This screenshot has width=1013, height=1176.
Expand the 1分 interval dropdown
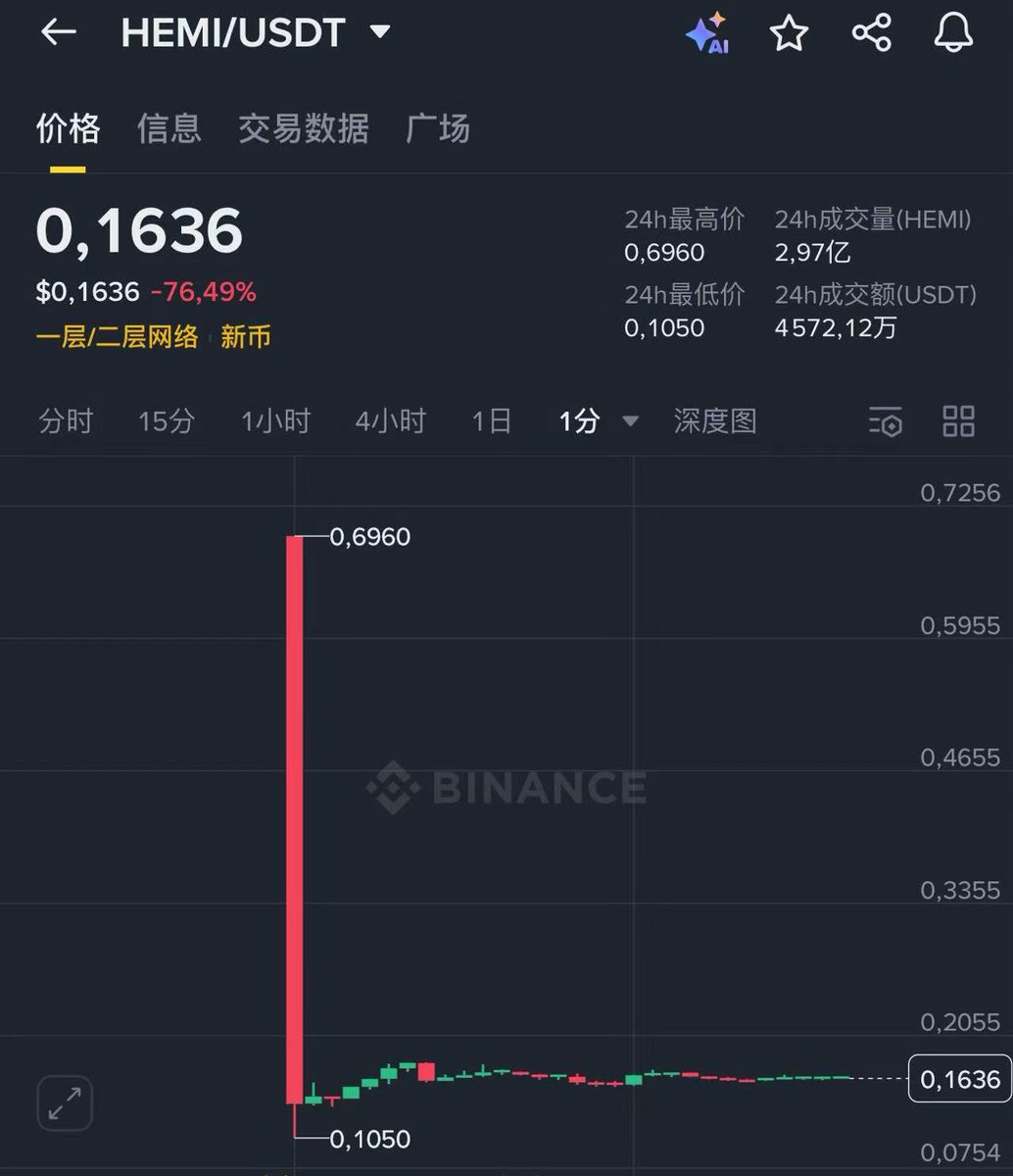click(x=599, y=421)
